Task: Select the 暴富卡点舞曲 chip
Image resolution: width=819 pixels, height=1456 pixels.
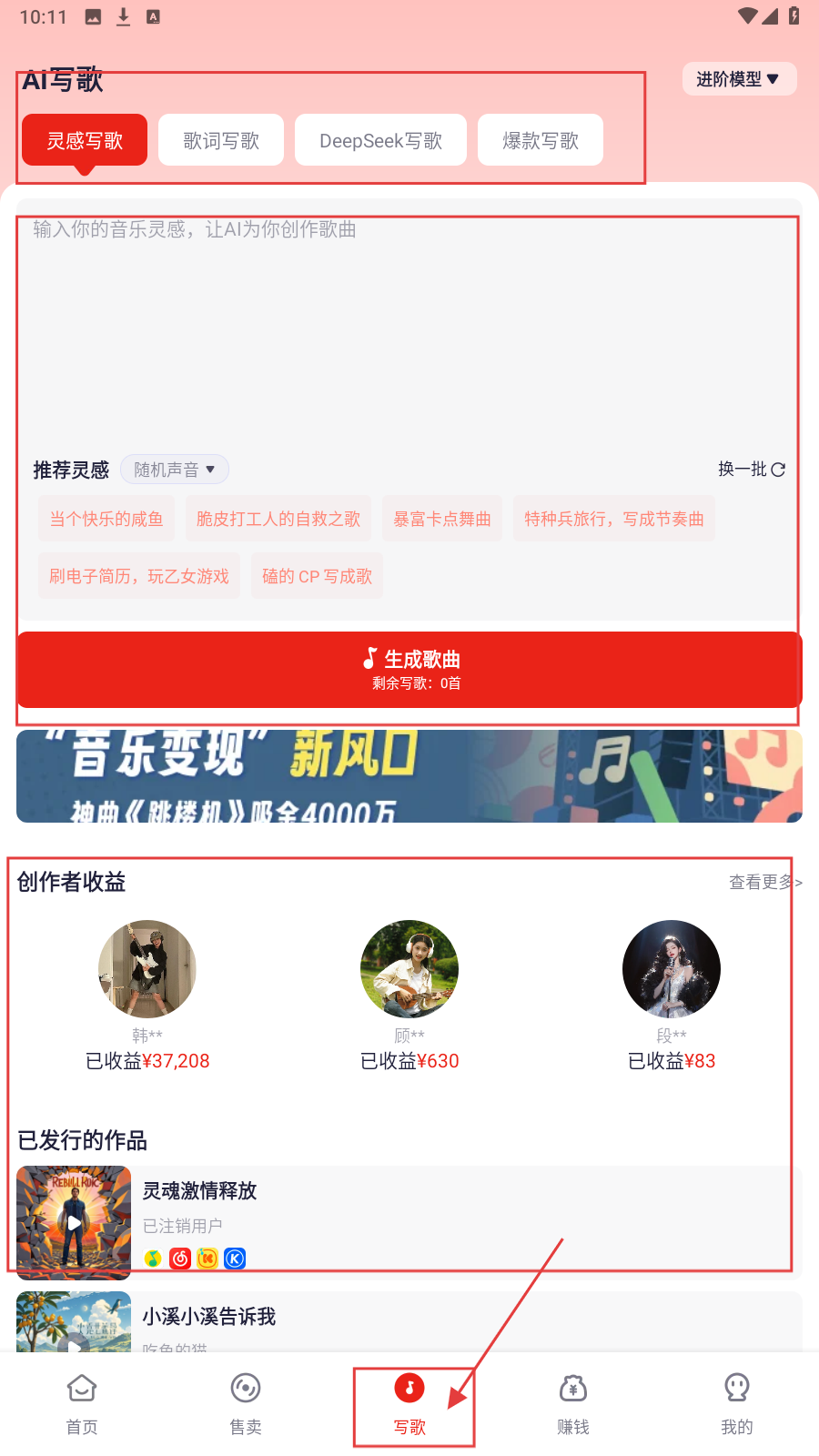Action: [442, 519]
